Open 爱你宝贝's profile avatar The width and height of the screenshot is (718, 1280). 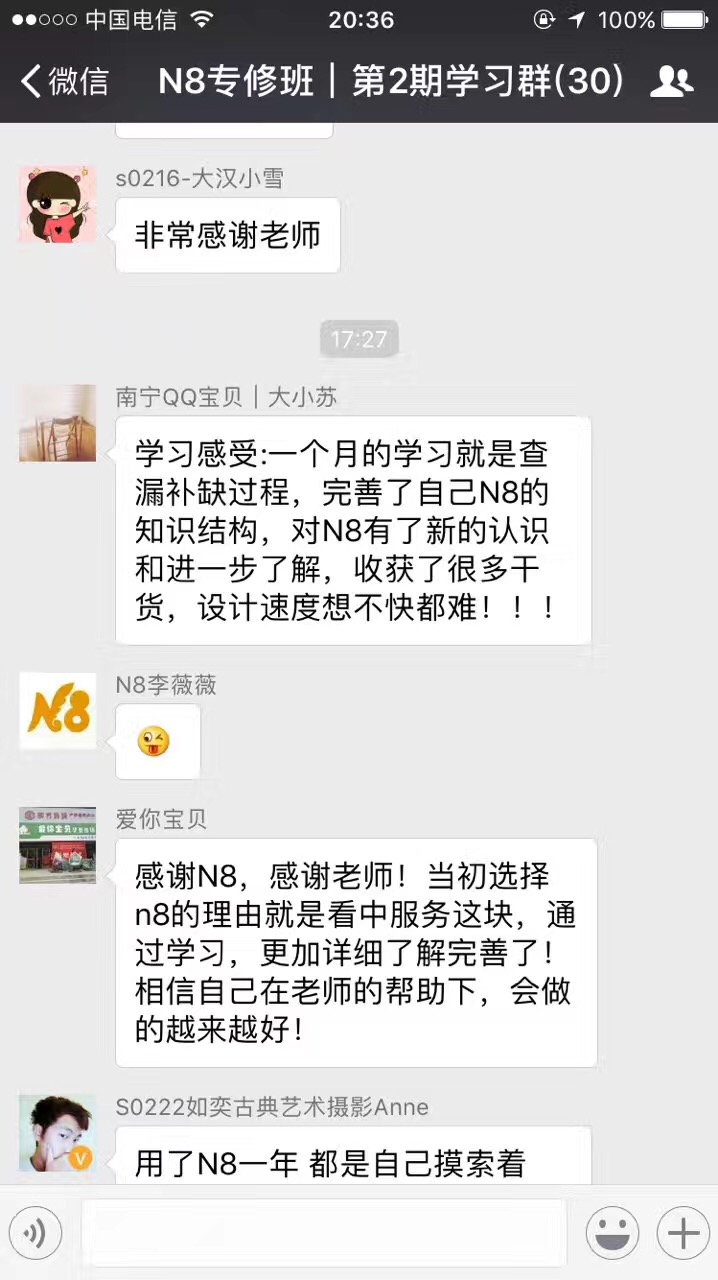[57, 845]
